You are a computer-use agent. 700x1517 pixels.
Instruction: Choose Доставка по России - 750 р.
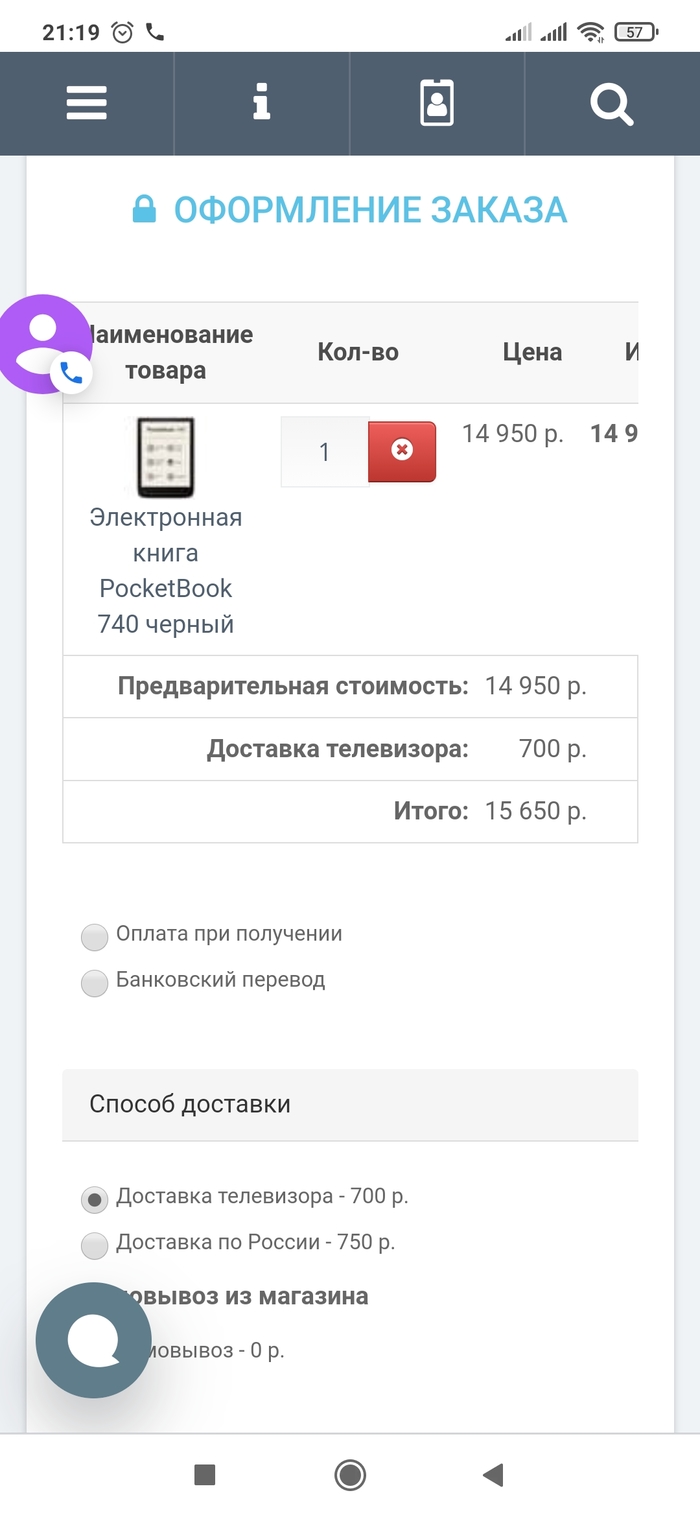pos(95,1245)
